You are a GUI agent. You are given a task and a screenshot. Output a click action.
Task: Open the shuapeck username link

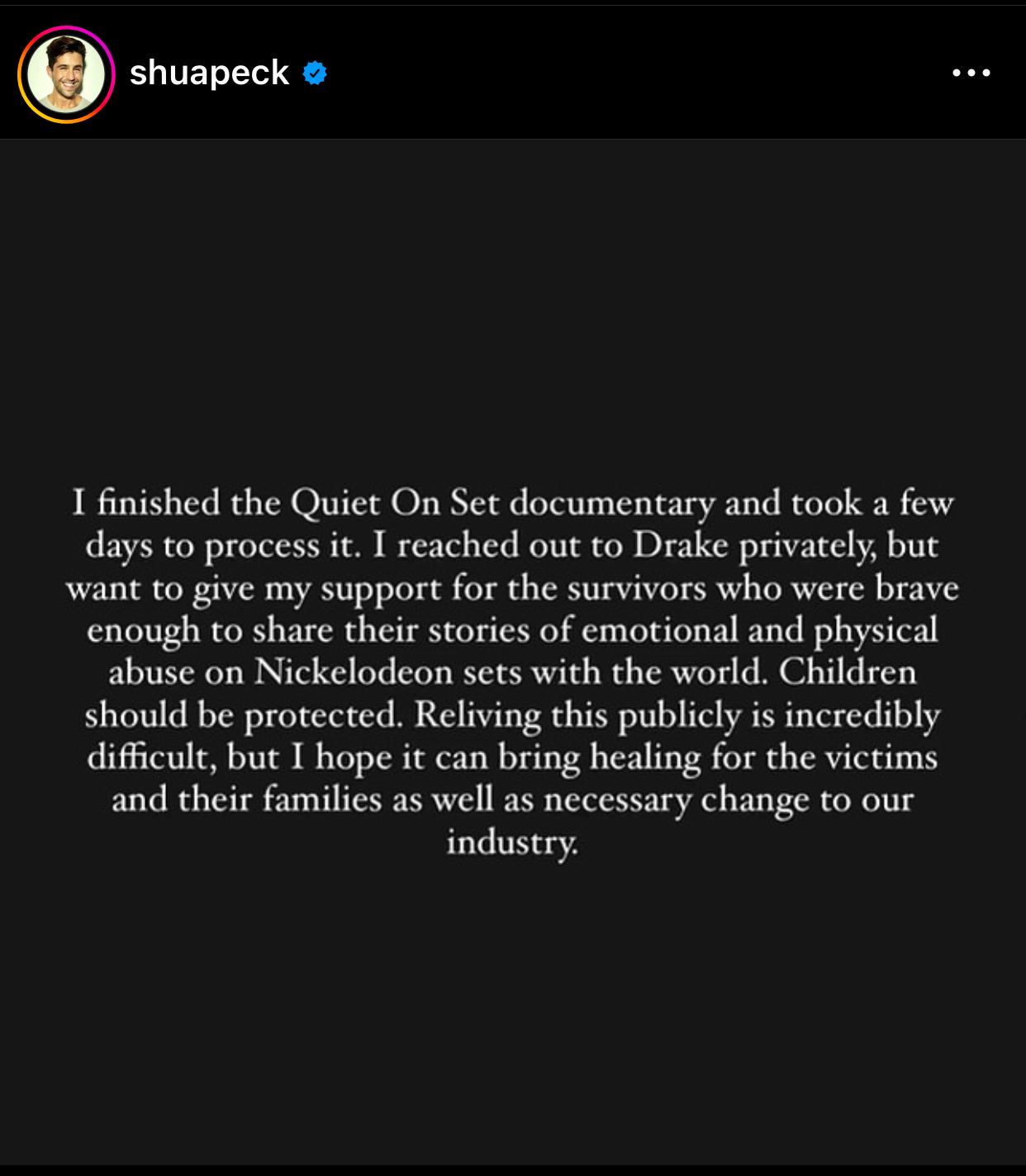click(209, 73)
